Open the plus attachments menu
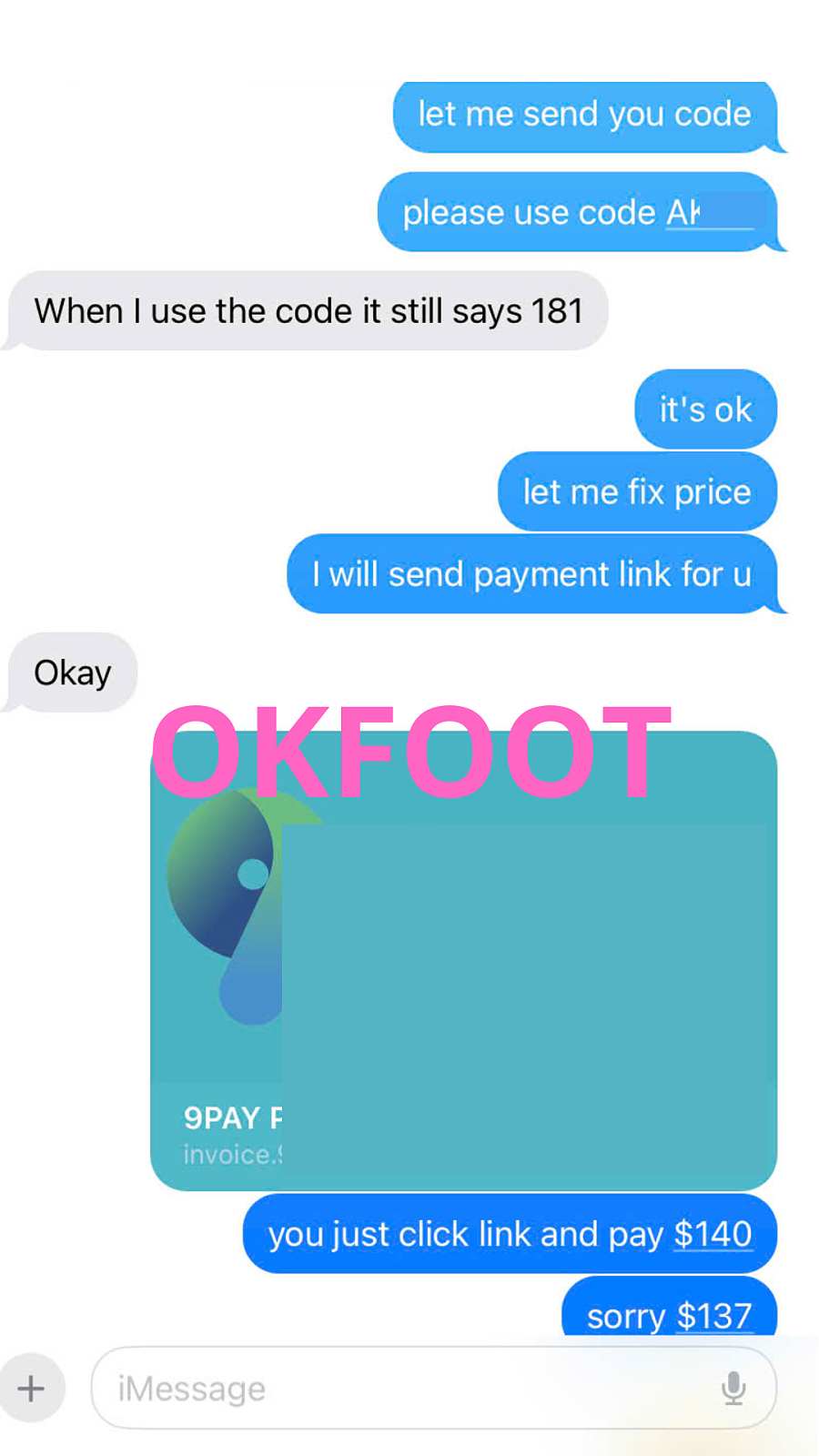 pos(31,1389)
